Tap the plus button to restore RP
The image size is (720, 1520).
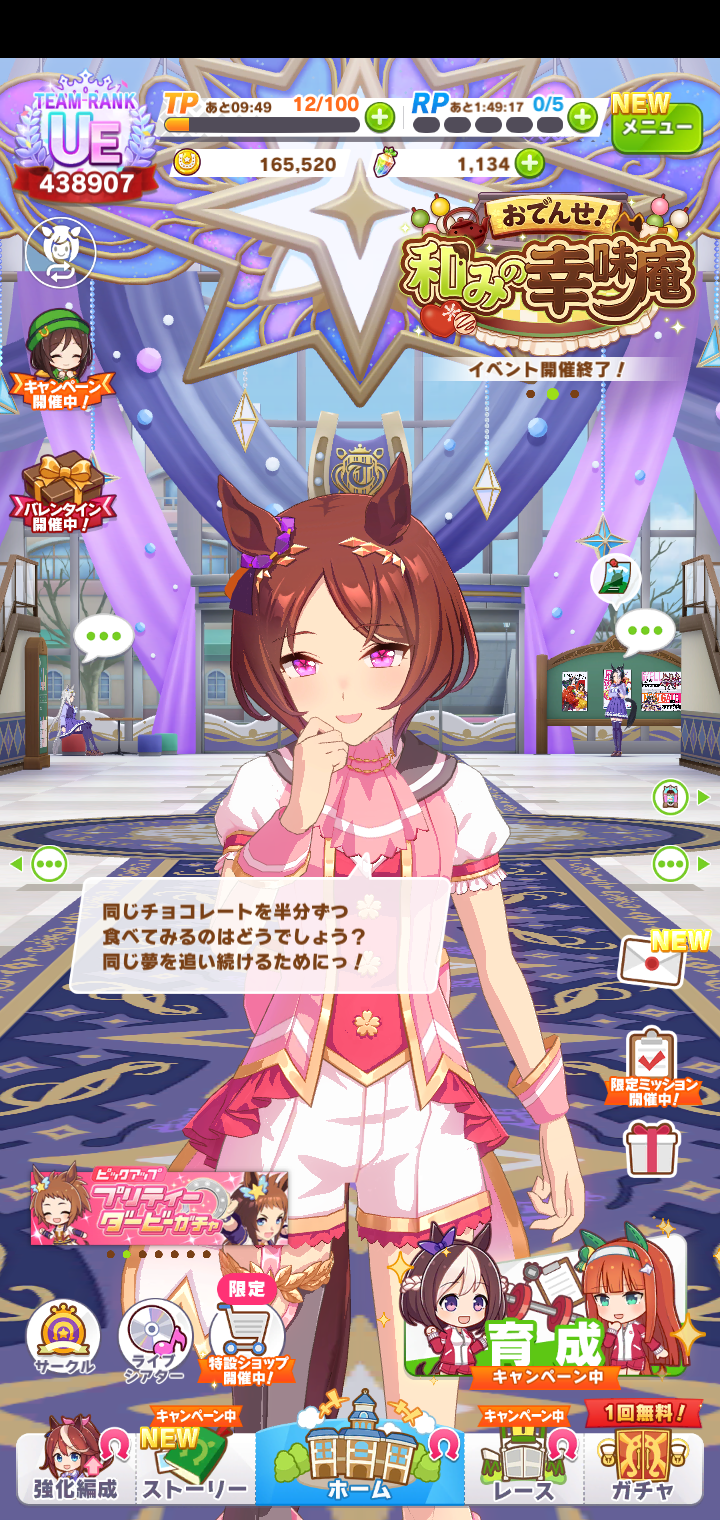point(582,118)
